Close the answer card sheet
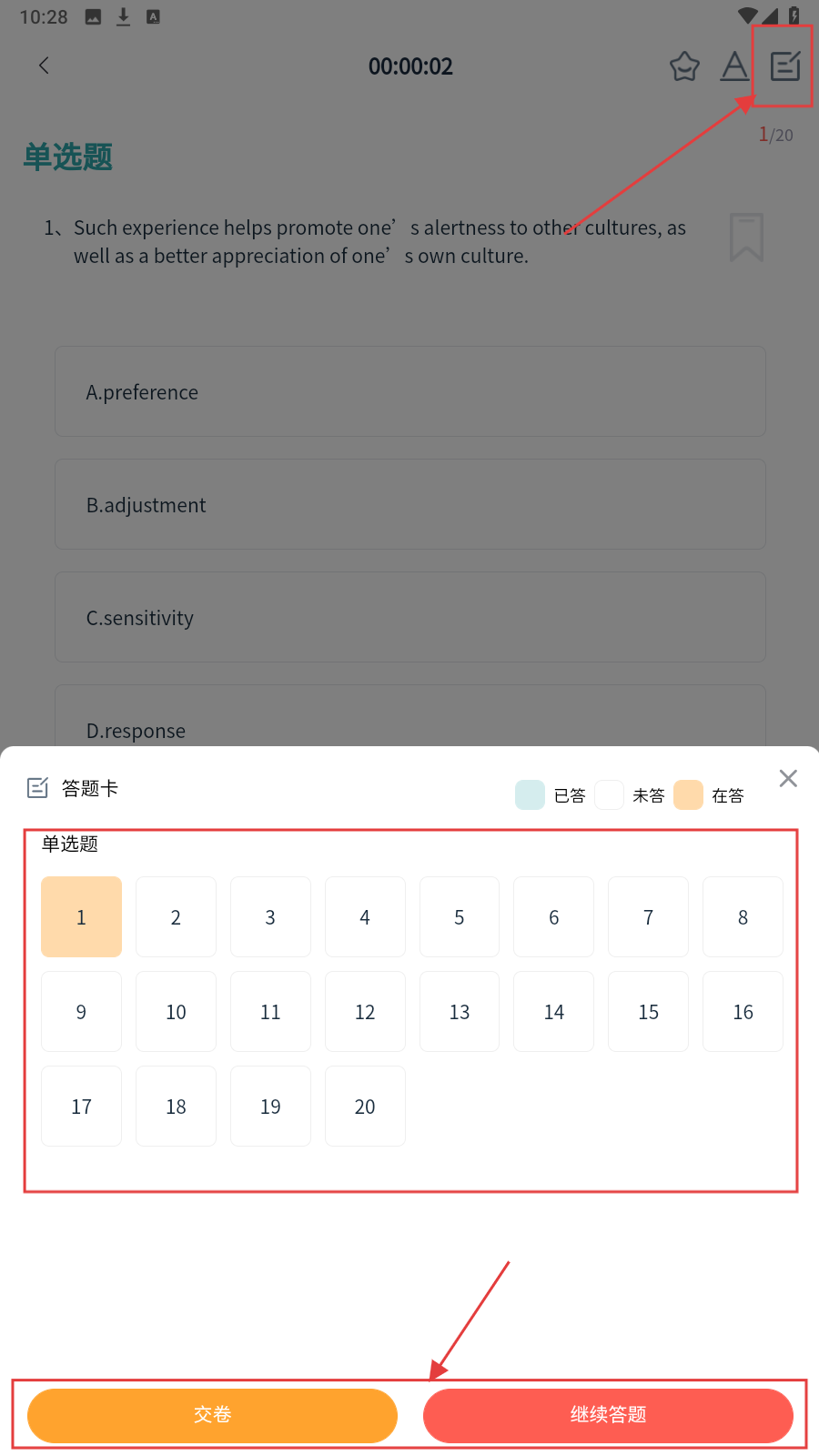Viewport: 819px width, 1456px height. [x=788, y=778]
